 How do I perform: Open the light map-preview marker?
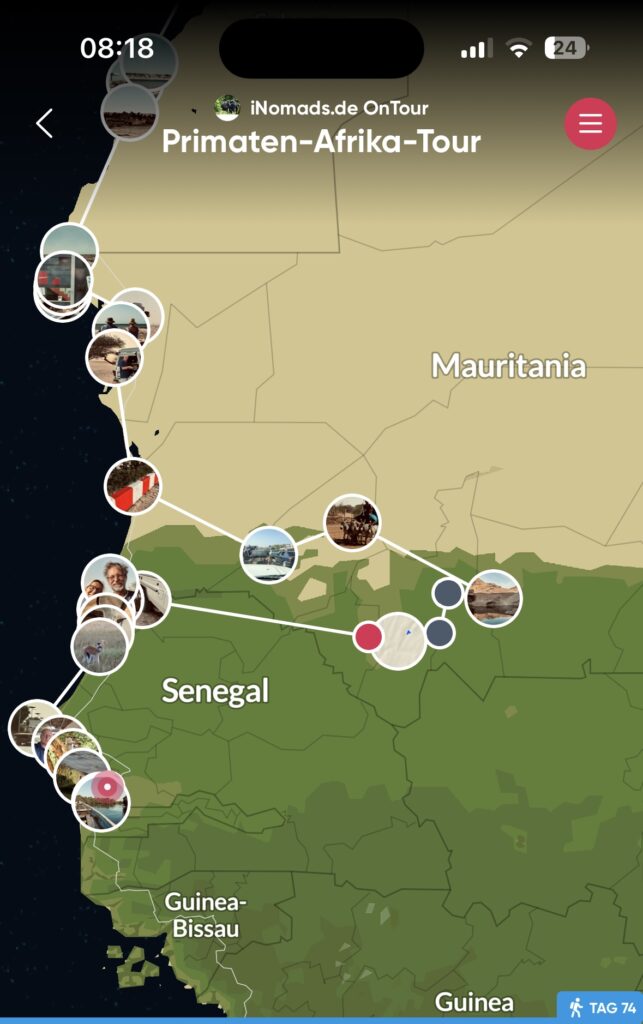coord(400,640)
